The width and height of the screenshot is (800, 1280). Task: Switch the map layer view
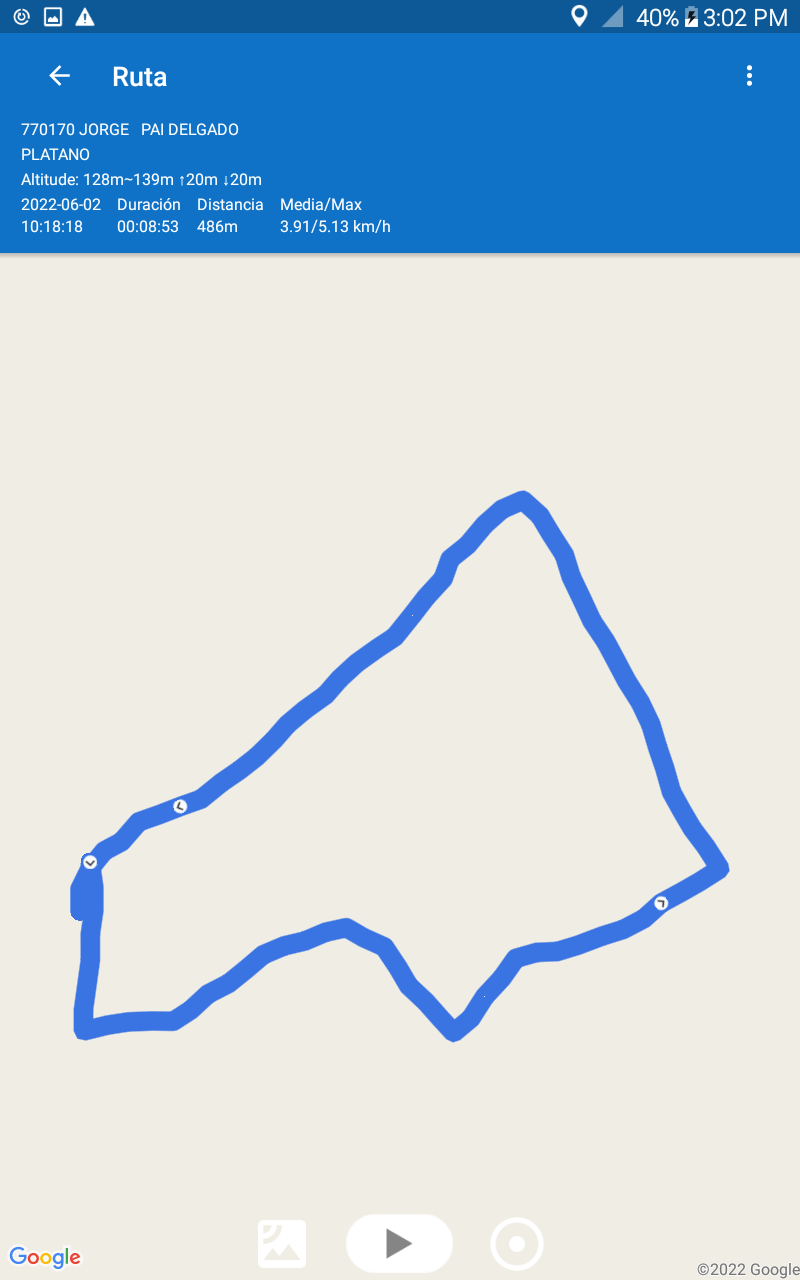282,1244
